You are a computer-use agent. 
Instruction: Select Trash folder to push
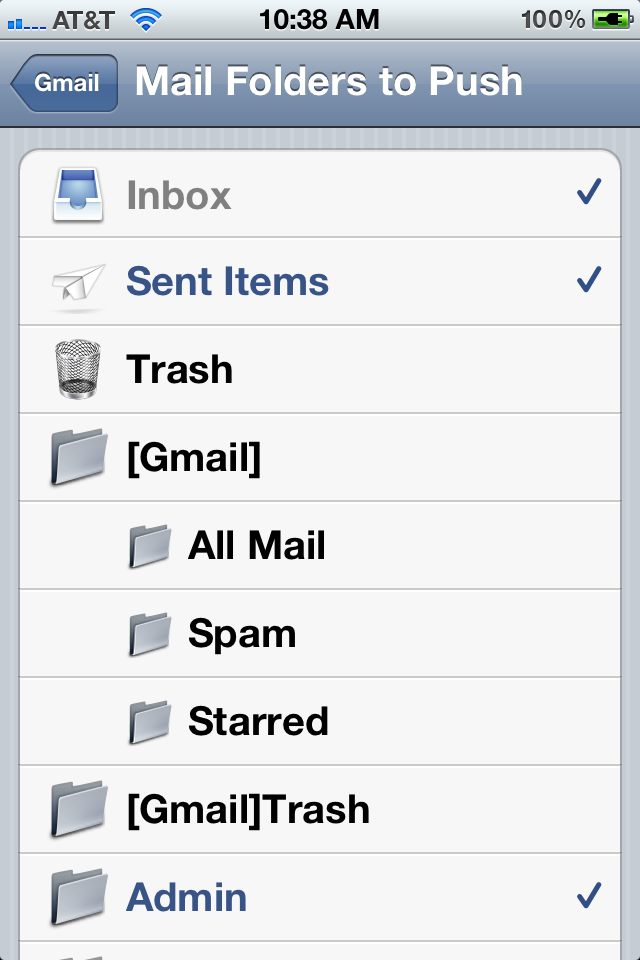click(320, 370)
